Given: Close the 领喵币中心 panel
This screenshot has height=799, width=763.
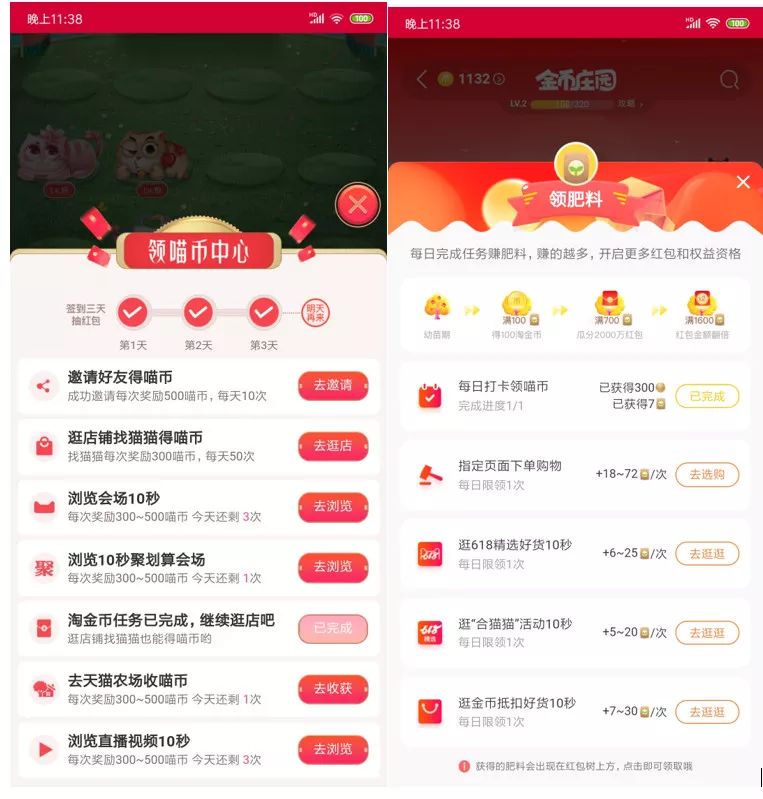Looking at the screenshot, I should [358, 206].
